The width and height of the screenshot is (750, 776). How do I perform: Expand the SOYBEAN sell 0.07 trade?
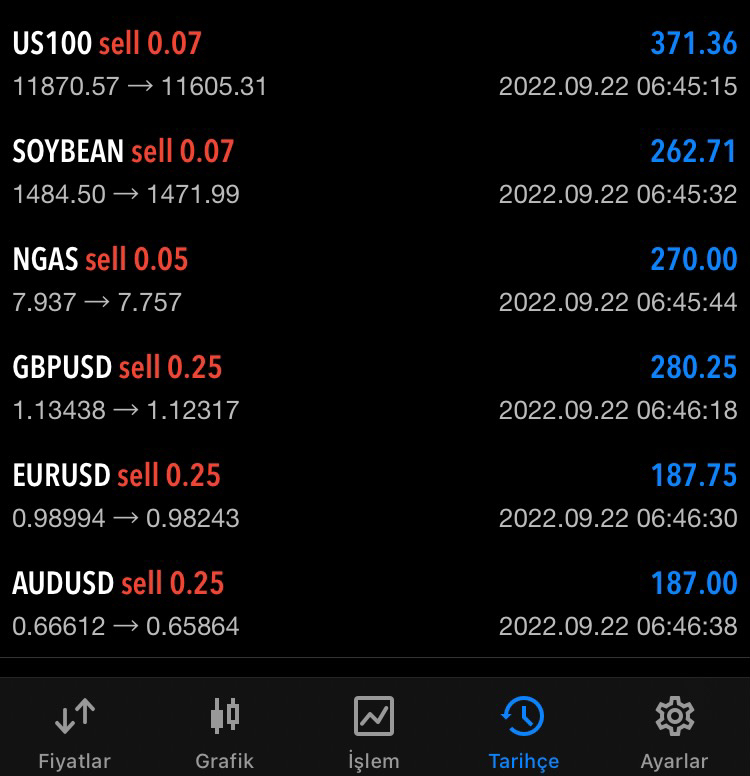[375, 172]
